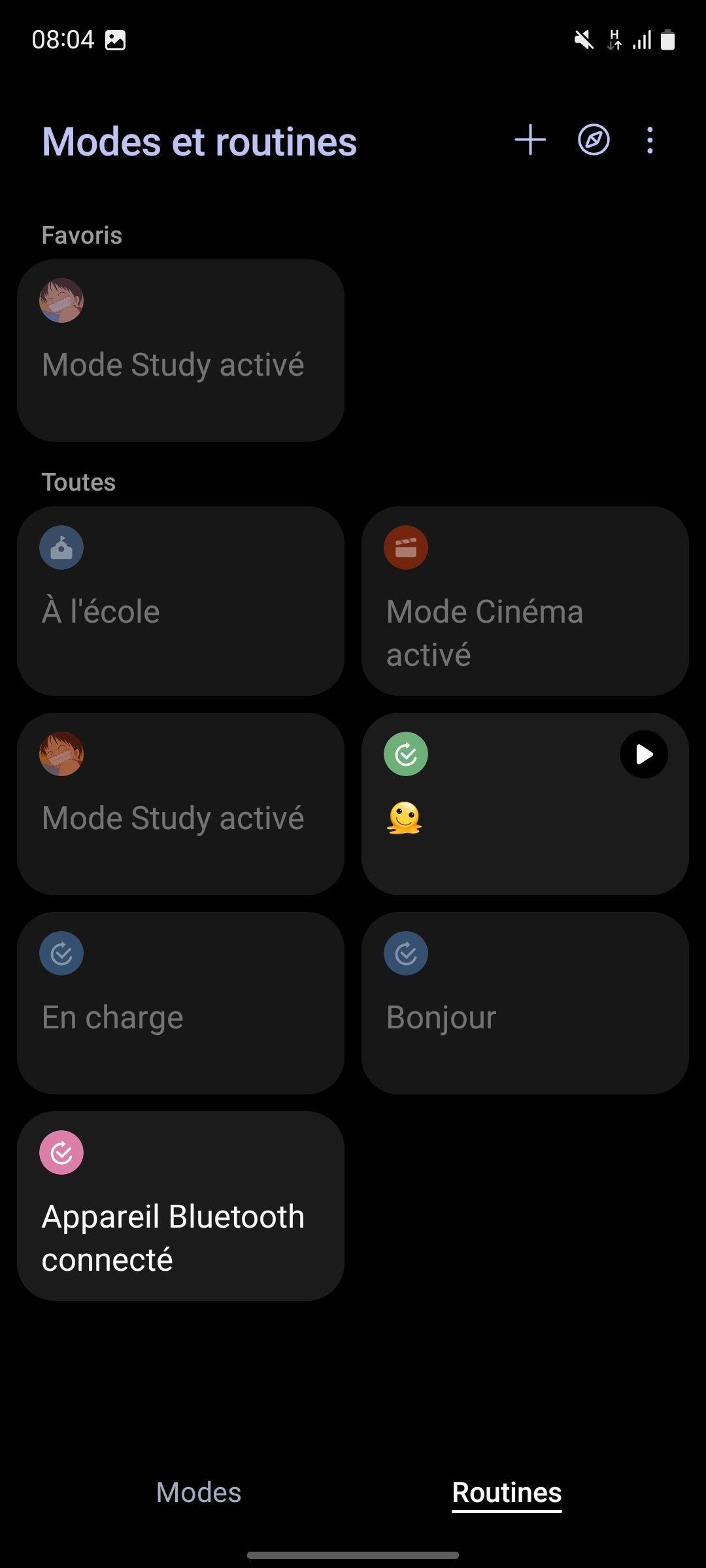
Task: Tap the Mode Cinéma clapperboard icon
Action: click(405, 547)
